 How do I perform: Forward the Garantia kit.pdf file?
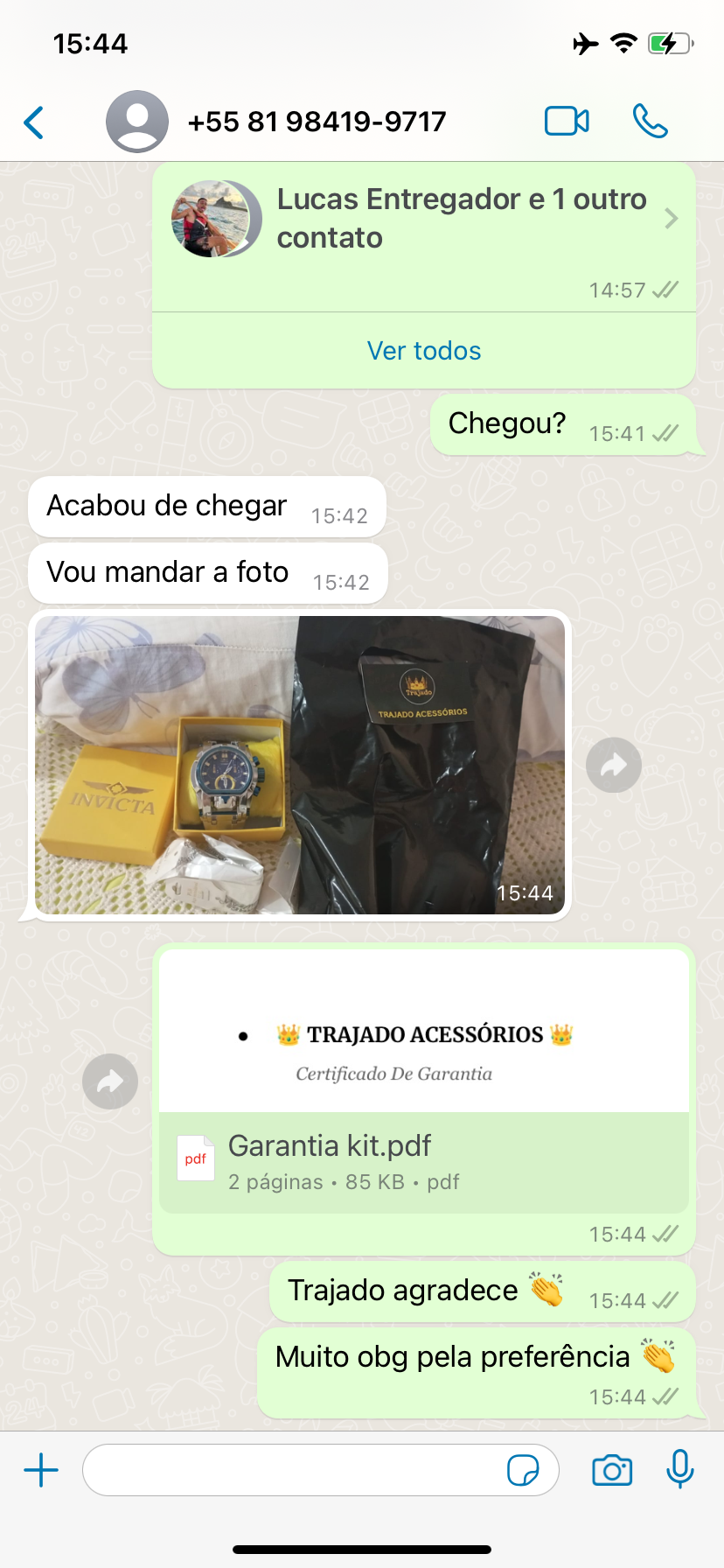point(110,1081)
